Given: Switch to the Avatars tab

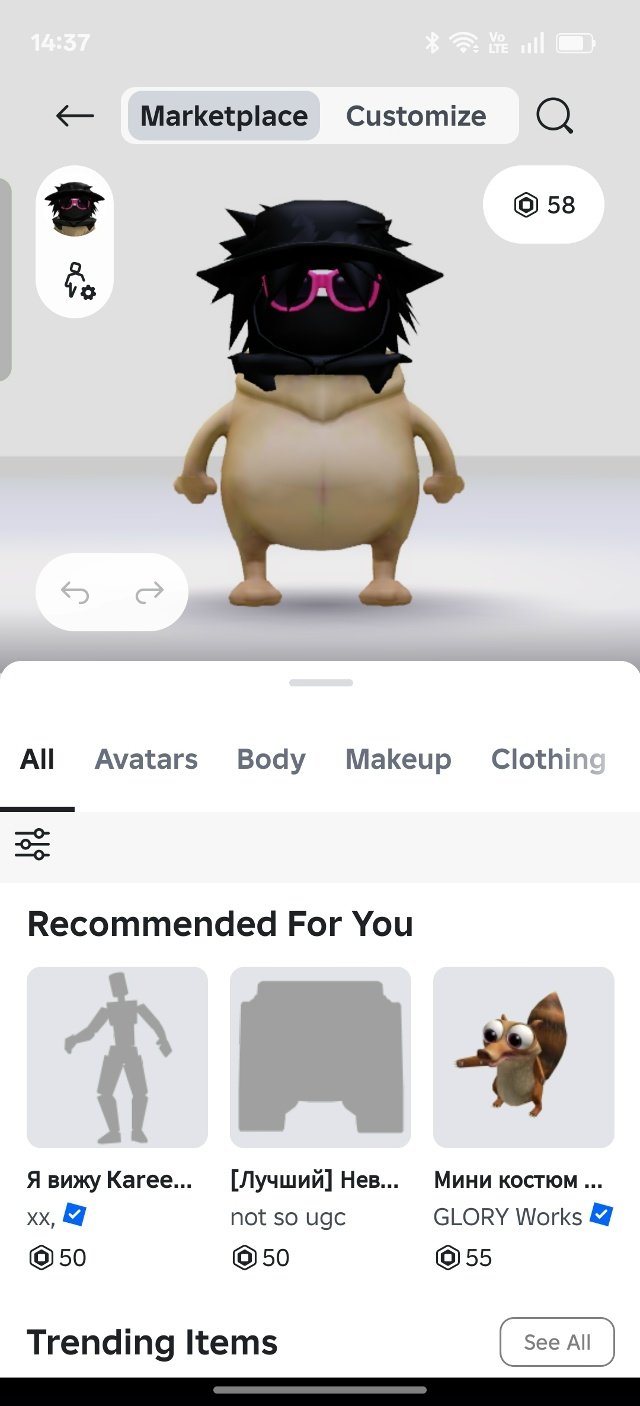Looking at the screenshot, I should 146,760.
